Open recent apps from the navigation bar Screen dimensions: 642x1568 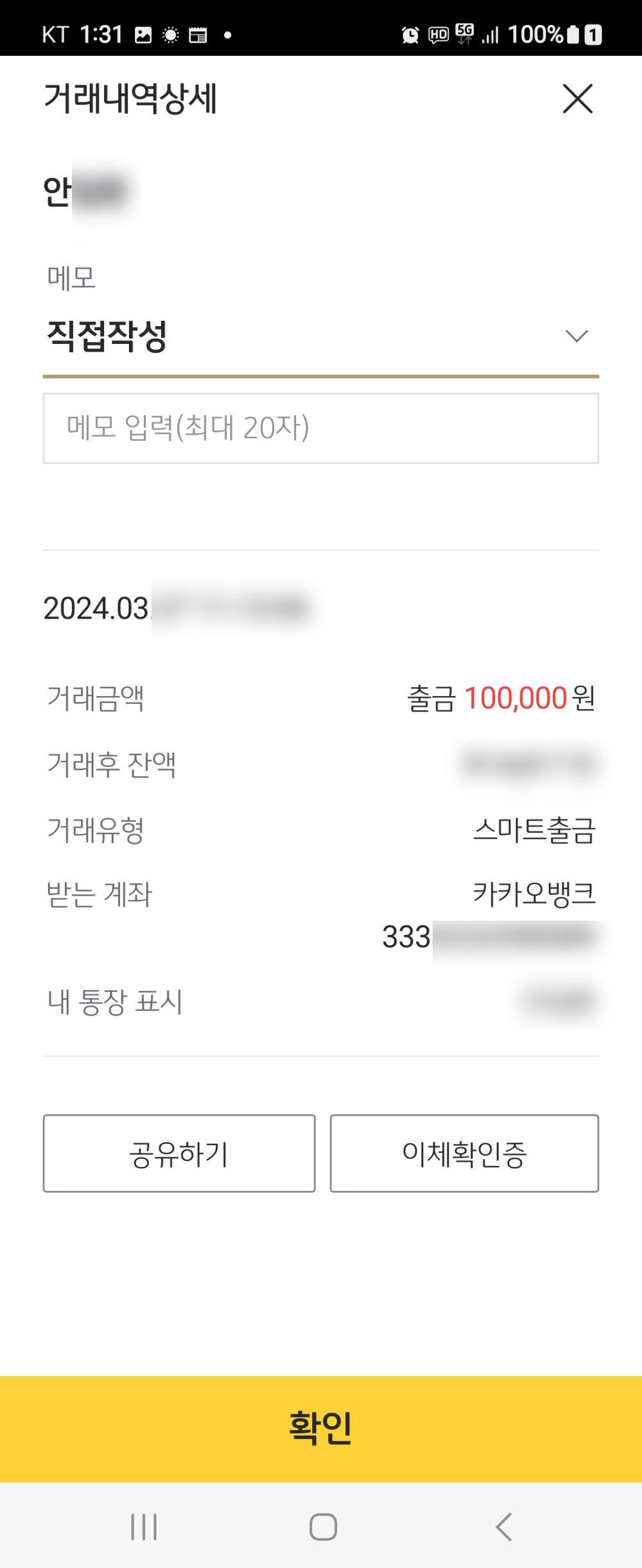143,1526
